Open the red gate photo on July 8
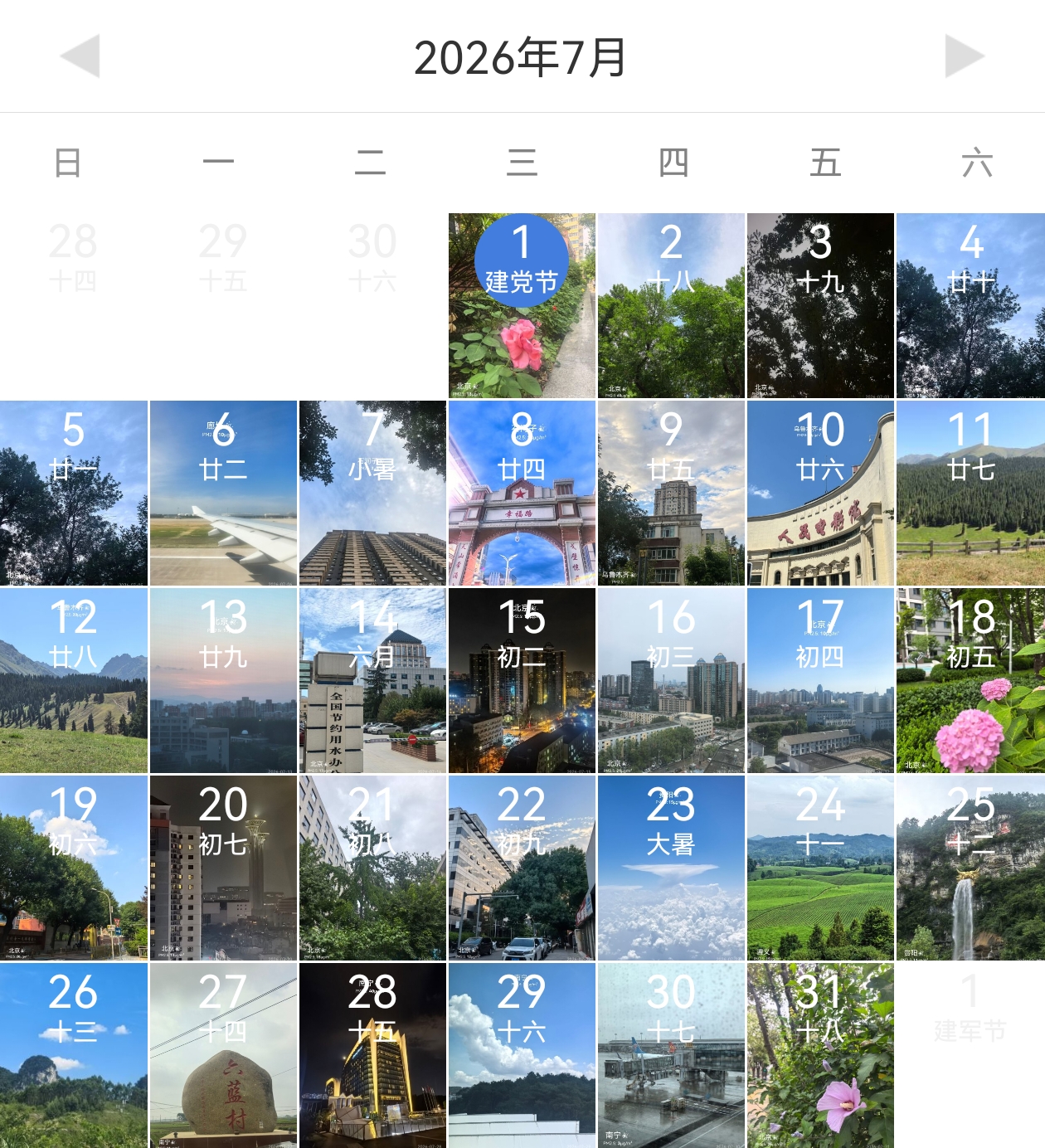The height and width of the screenshot is (1148, 1045). coord(522,493)
